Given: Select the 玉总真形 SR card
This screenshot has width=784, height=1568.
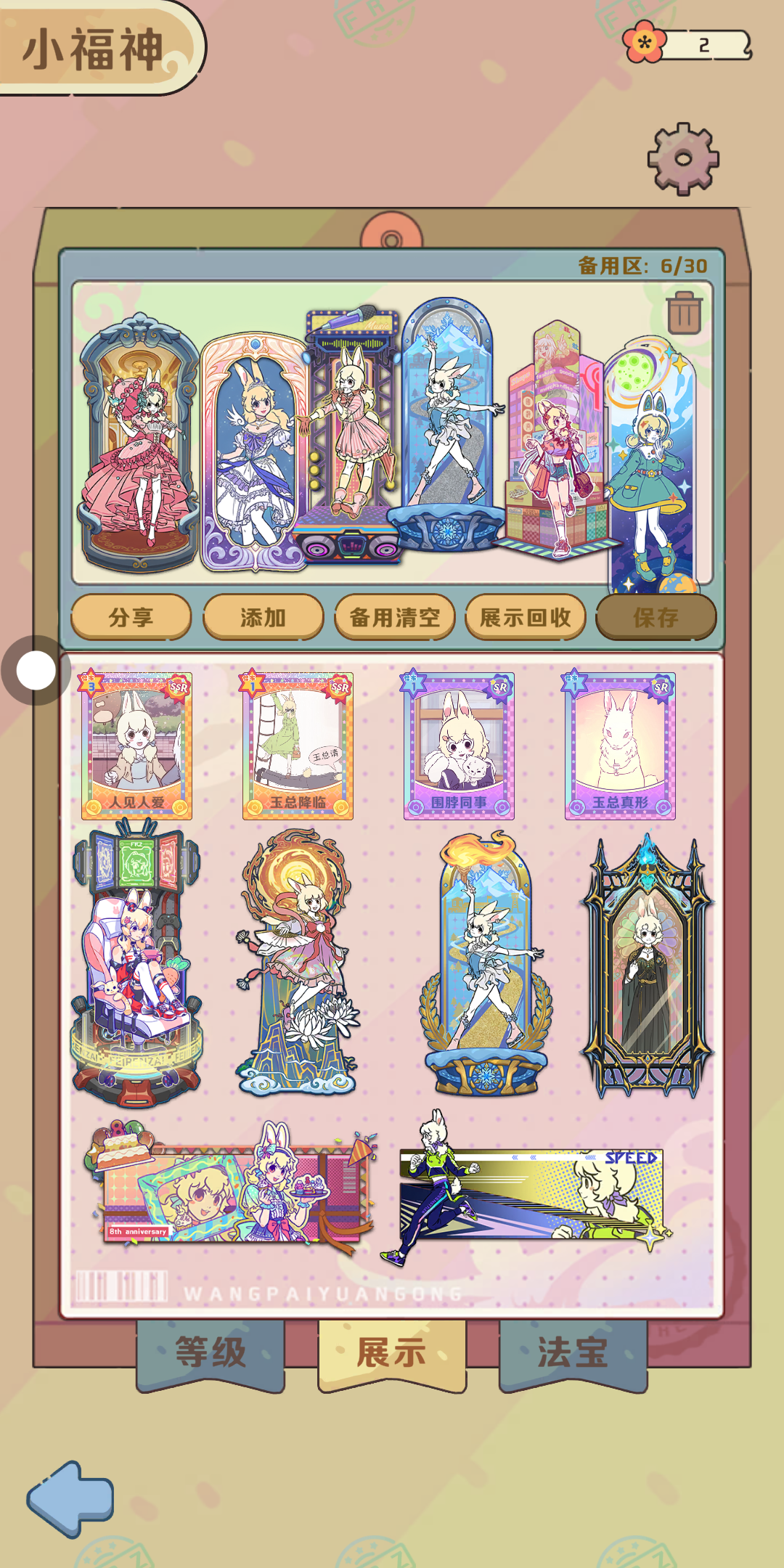Looking at the screenshot, I should point(620,746).
